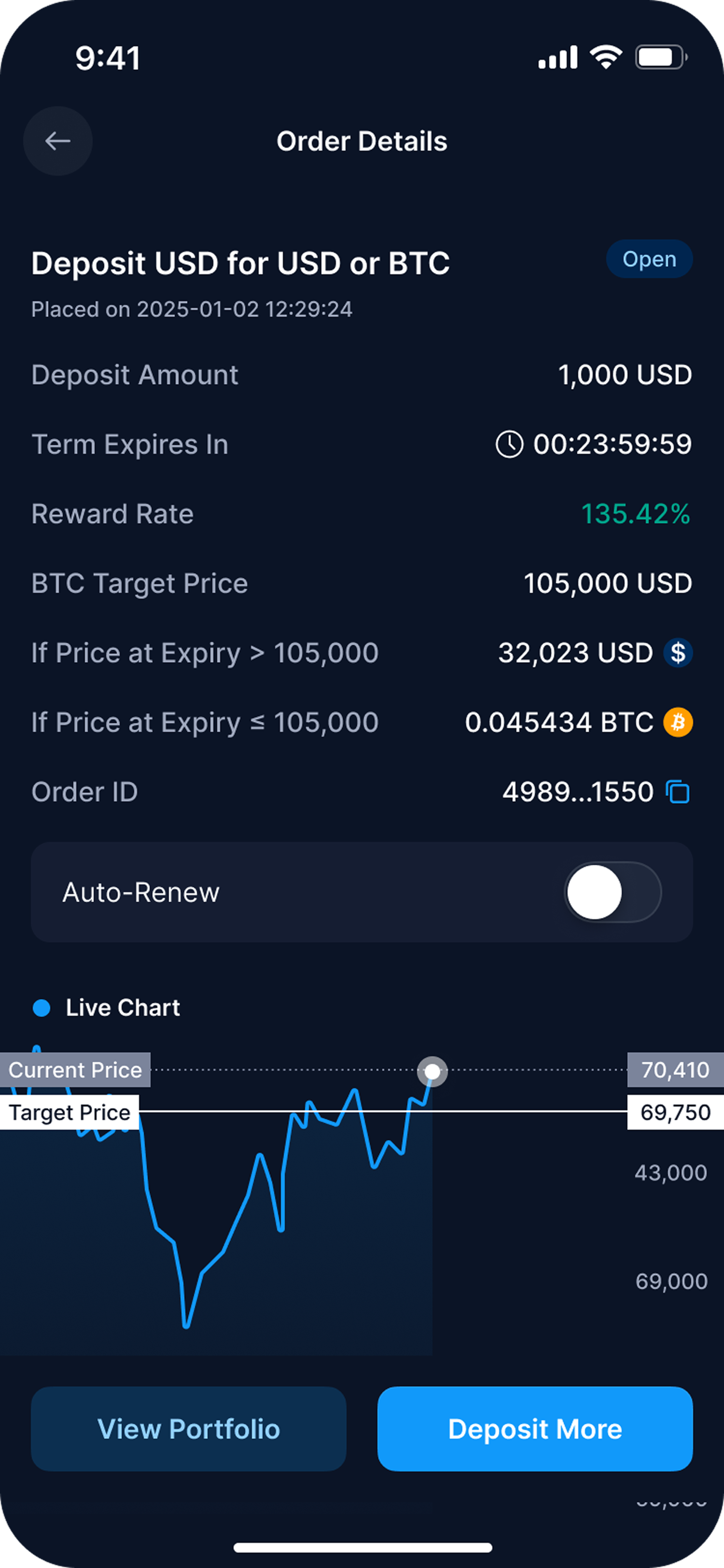Go back using the arrow button
Viewport: 724px width, 1568px height.
click(x=58, y=141)
